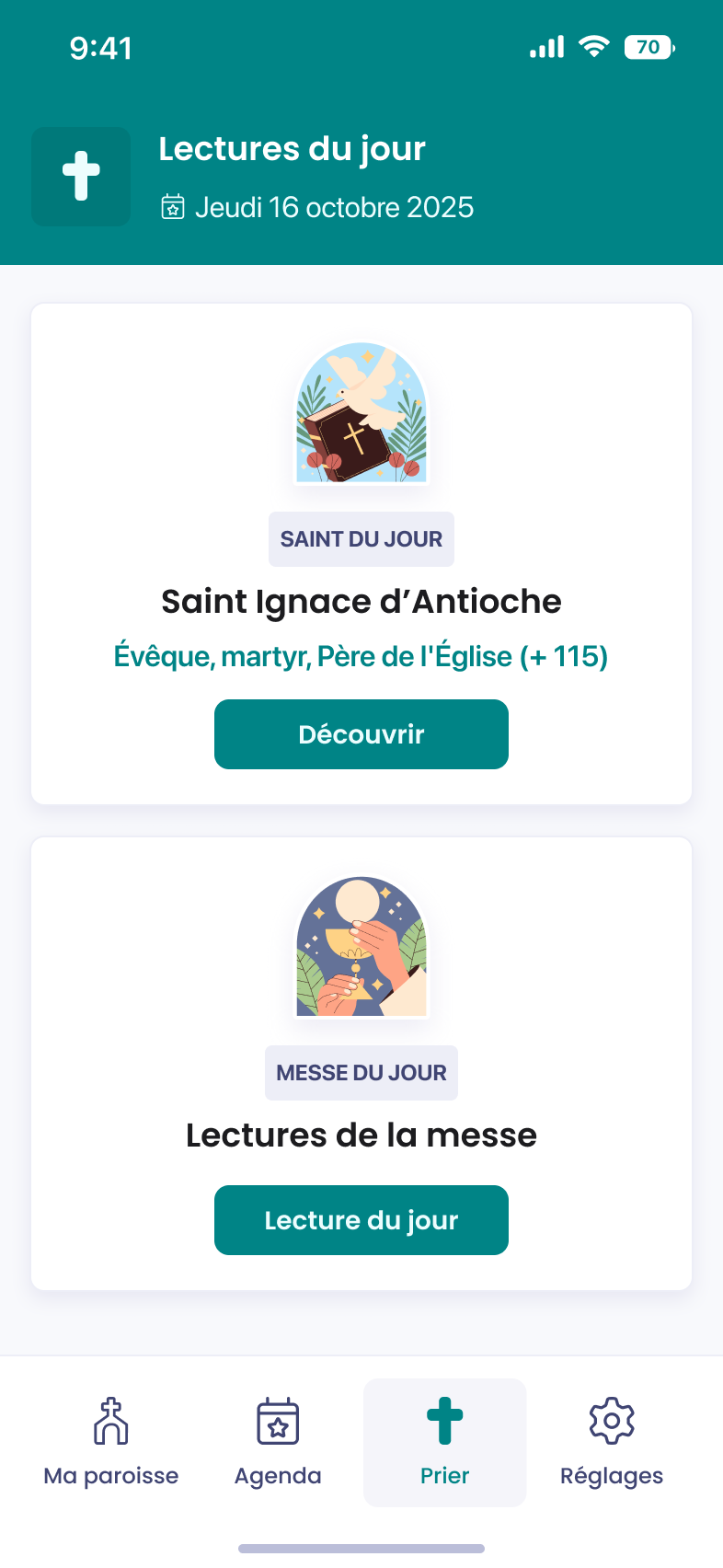Tap the white cross icon in the header
The image size is (723, 1568).
81,176
